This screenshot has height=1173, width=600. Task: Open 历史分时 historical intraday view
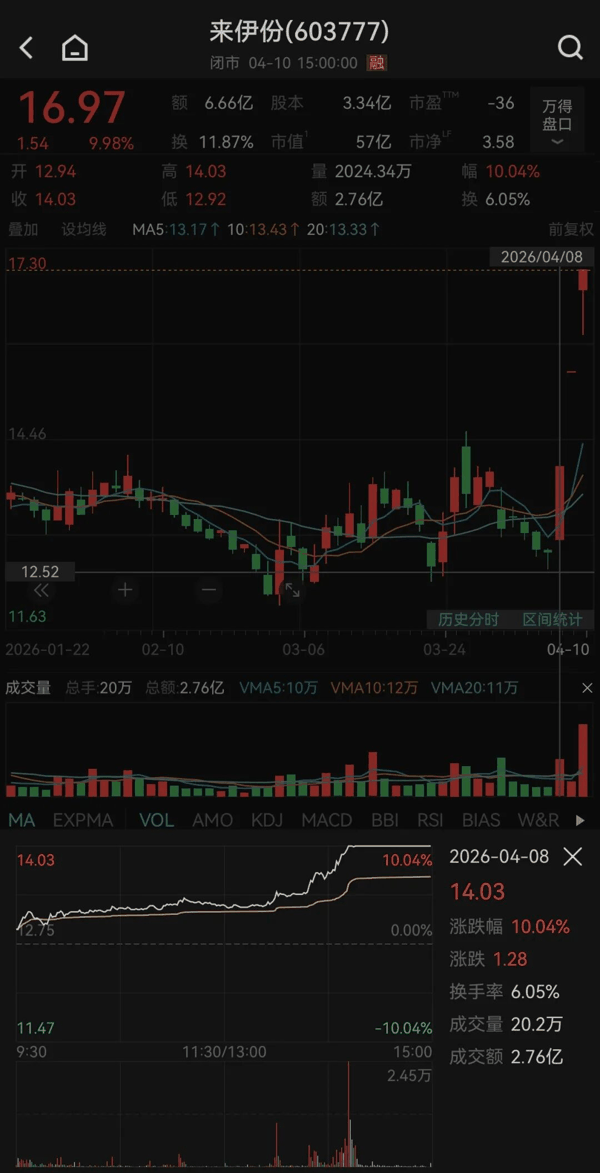(468, 620)
